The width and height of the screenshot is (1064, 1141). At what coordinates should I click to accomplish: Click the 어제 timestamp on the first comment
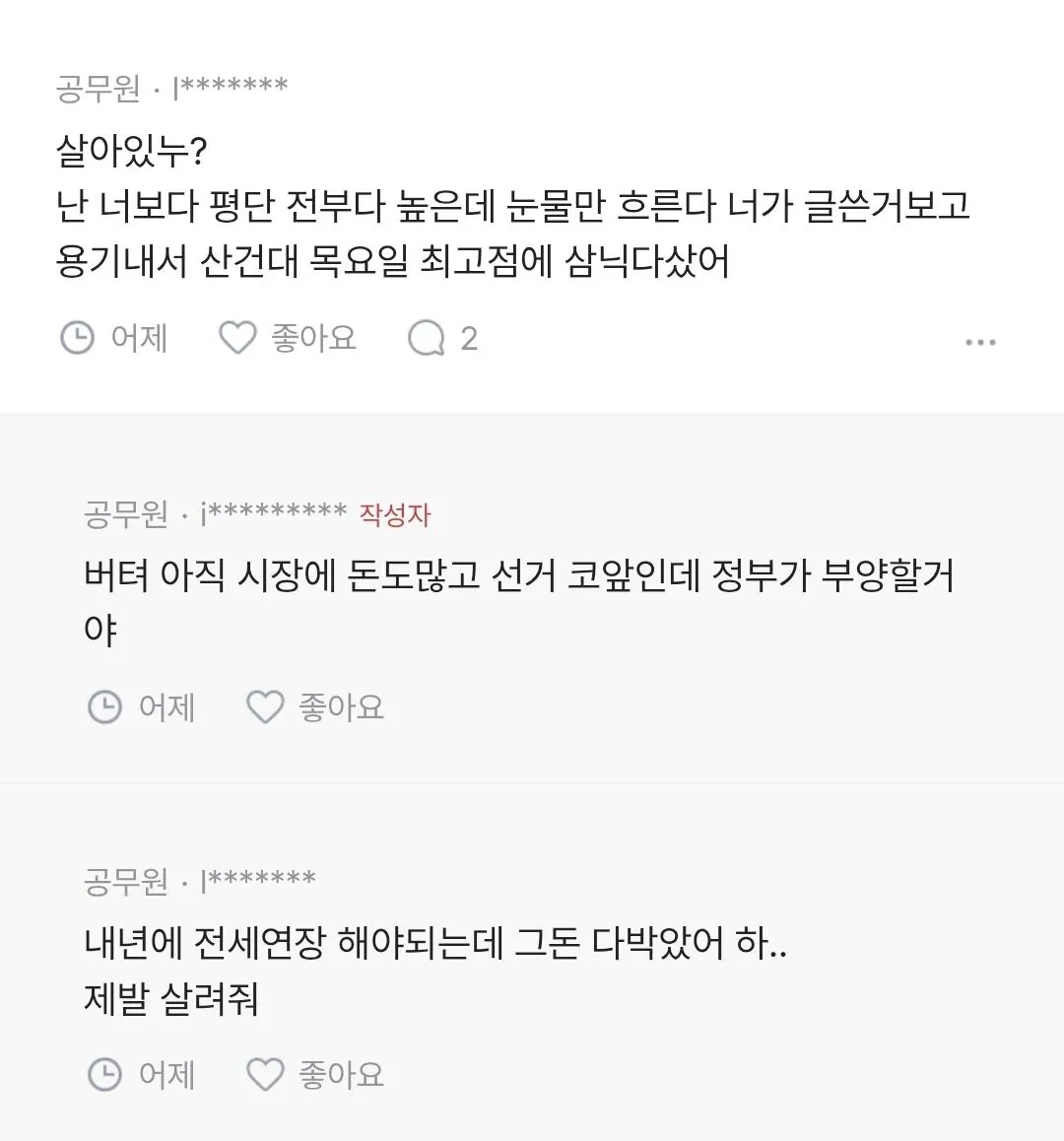[138, 338]
